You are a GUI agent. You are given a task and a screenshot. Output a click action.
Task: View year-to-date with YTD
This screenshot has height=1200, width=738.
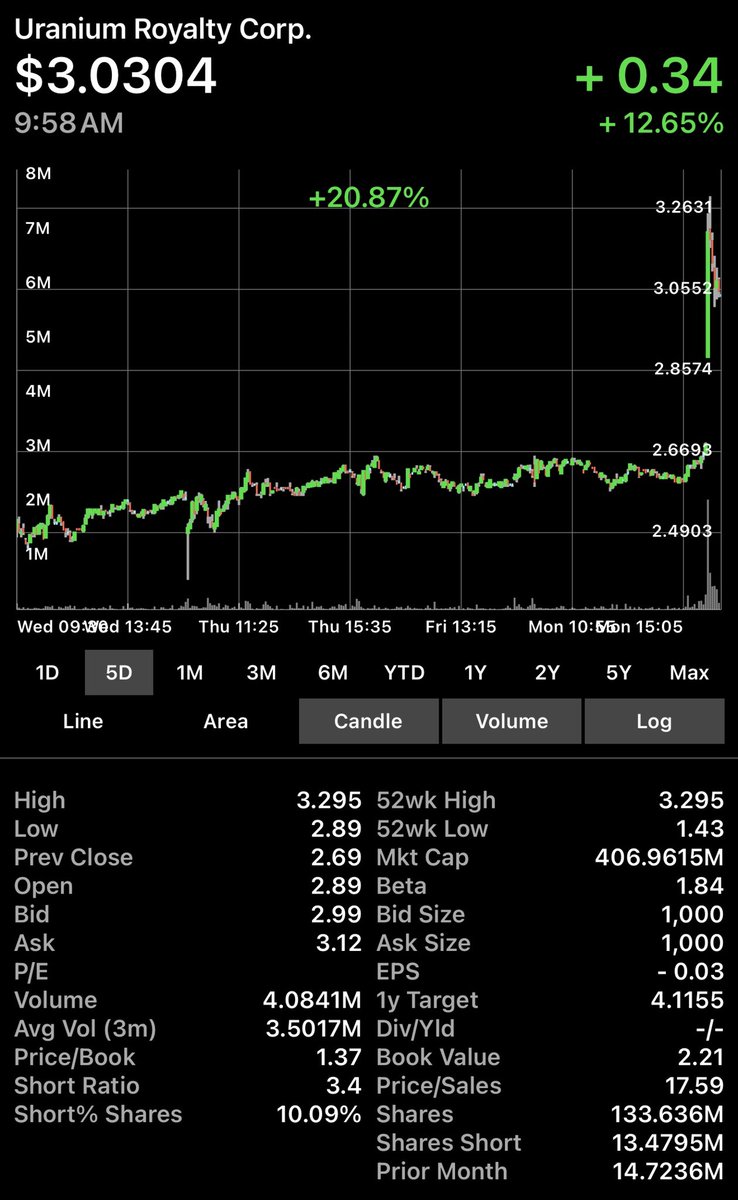404,673
